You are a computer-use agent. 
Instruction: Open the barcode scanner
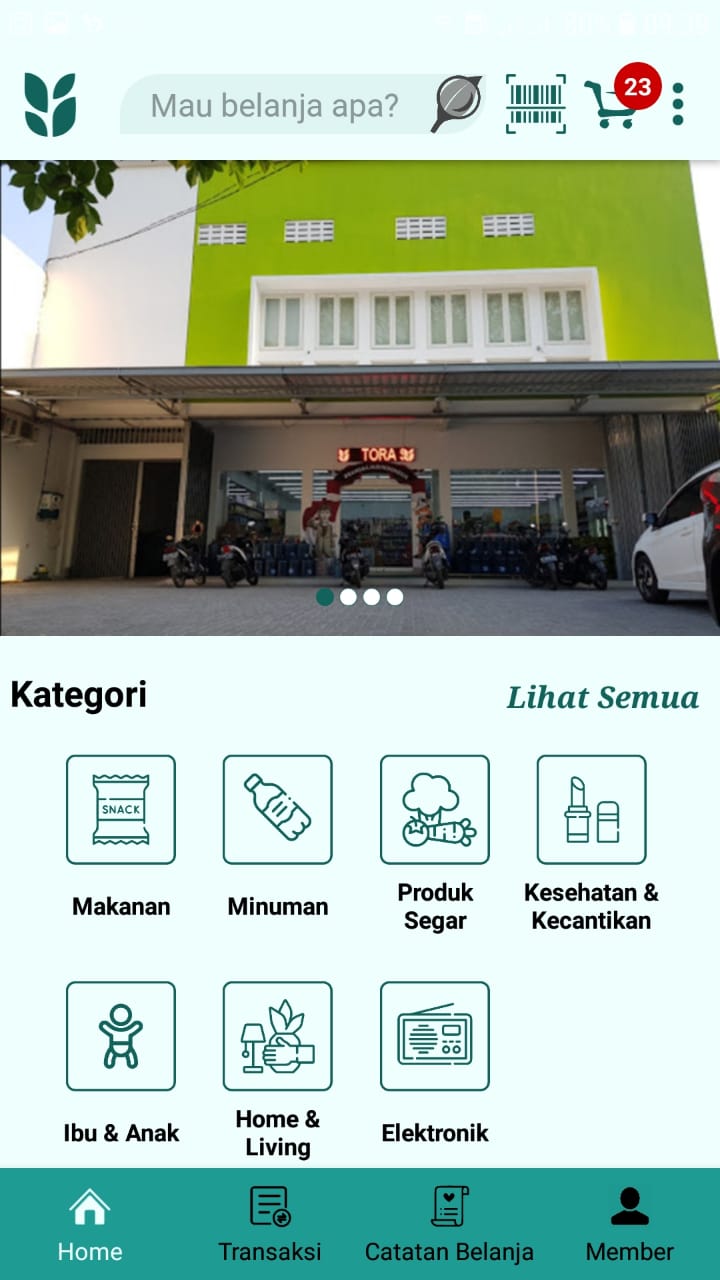535,104
